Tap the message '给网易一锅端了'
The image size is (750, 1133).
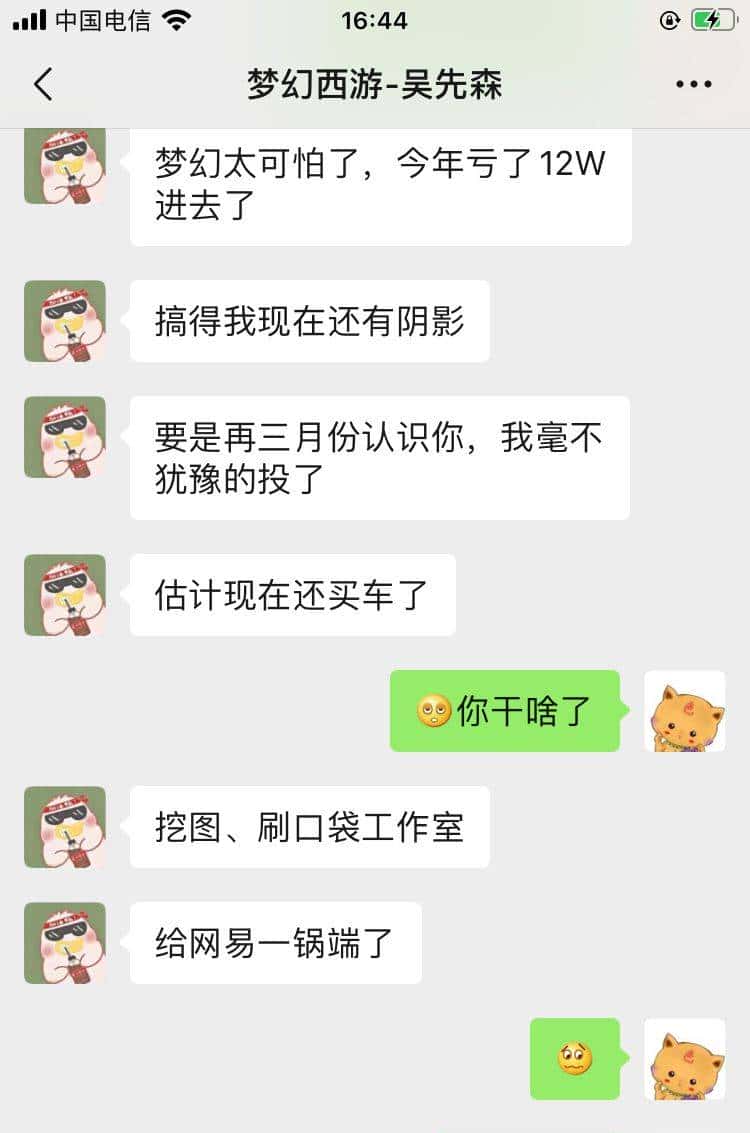pyautogui.click(x=276, y=941)
